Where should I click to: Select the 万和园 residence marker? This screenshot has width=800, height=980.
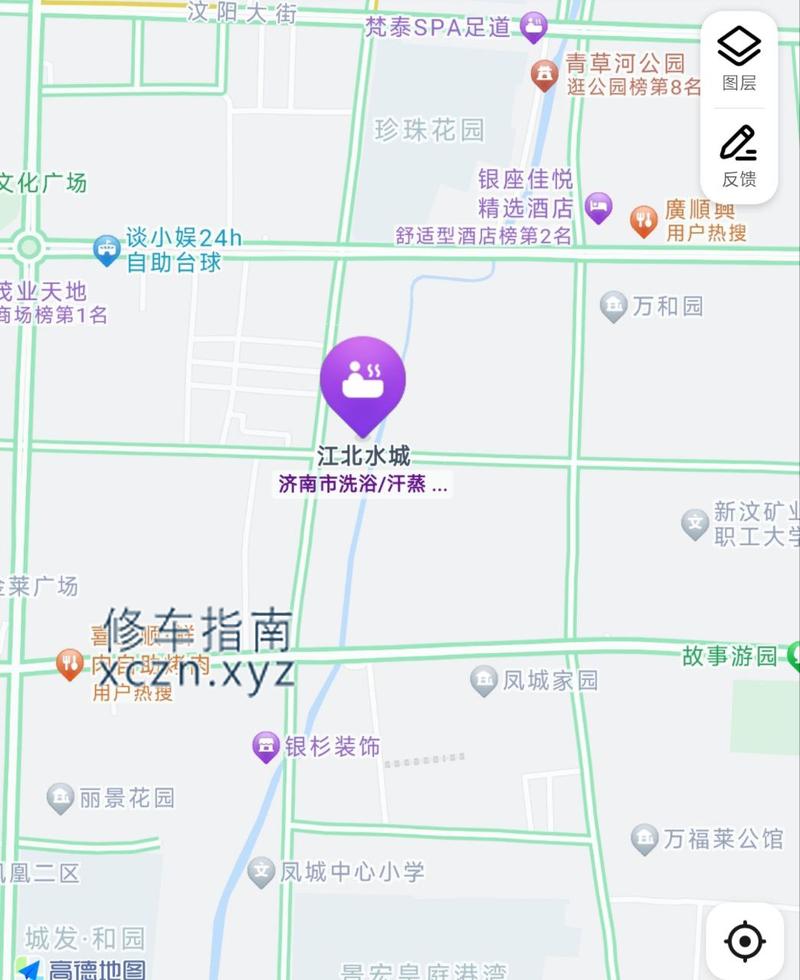613,306
